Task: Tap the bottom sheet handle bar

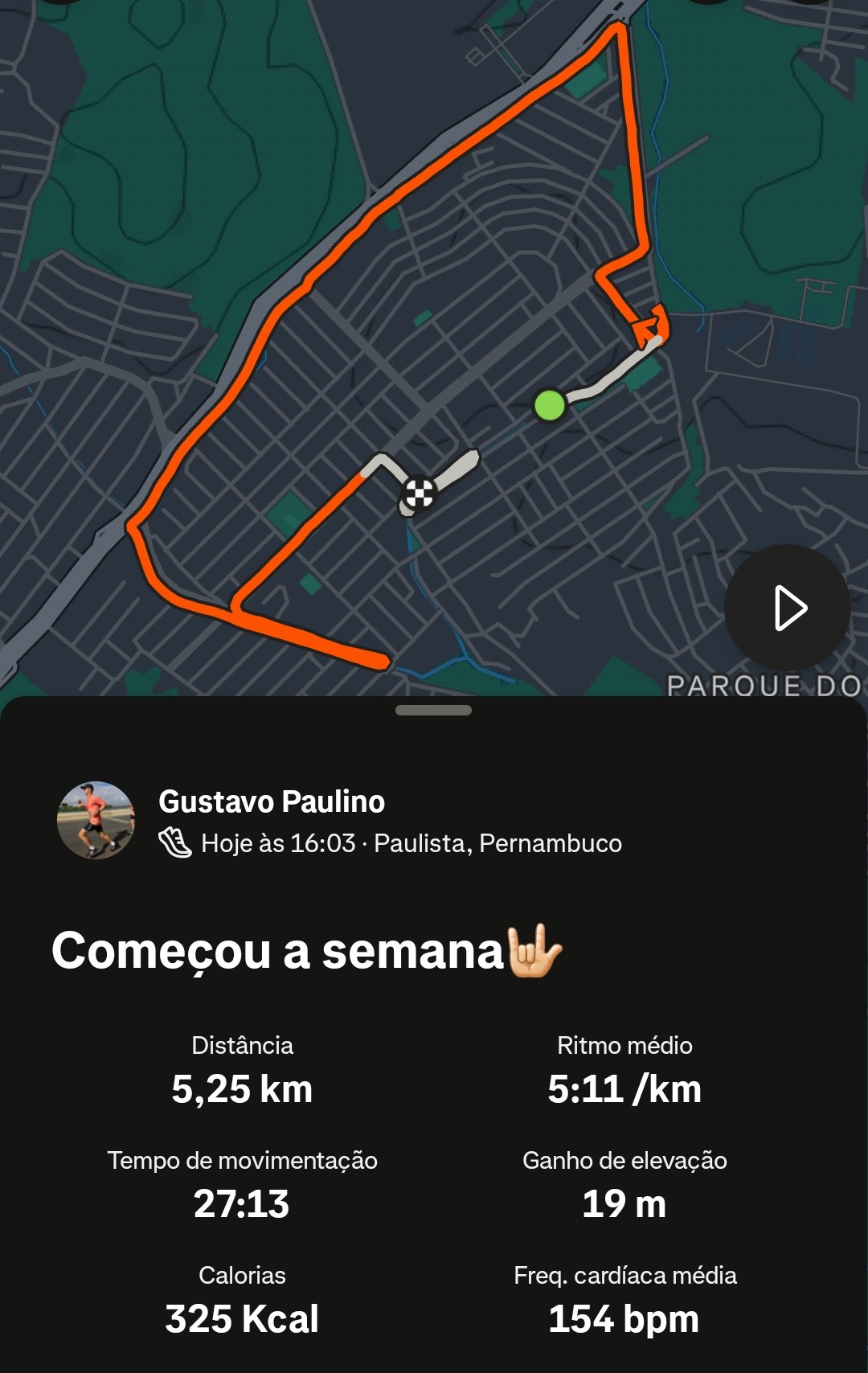Action: coord(434,710)
